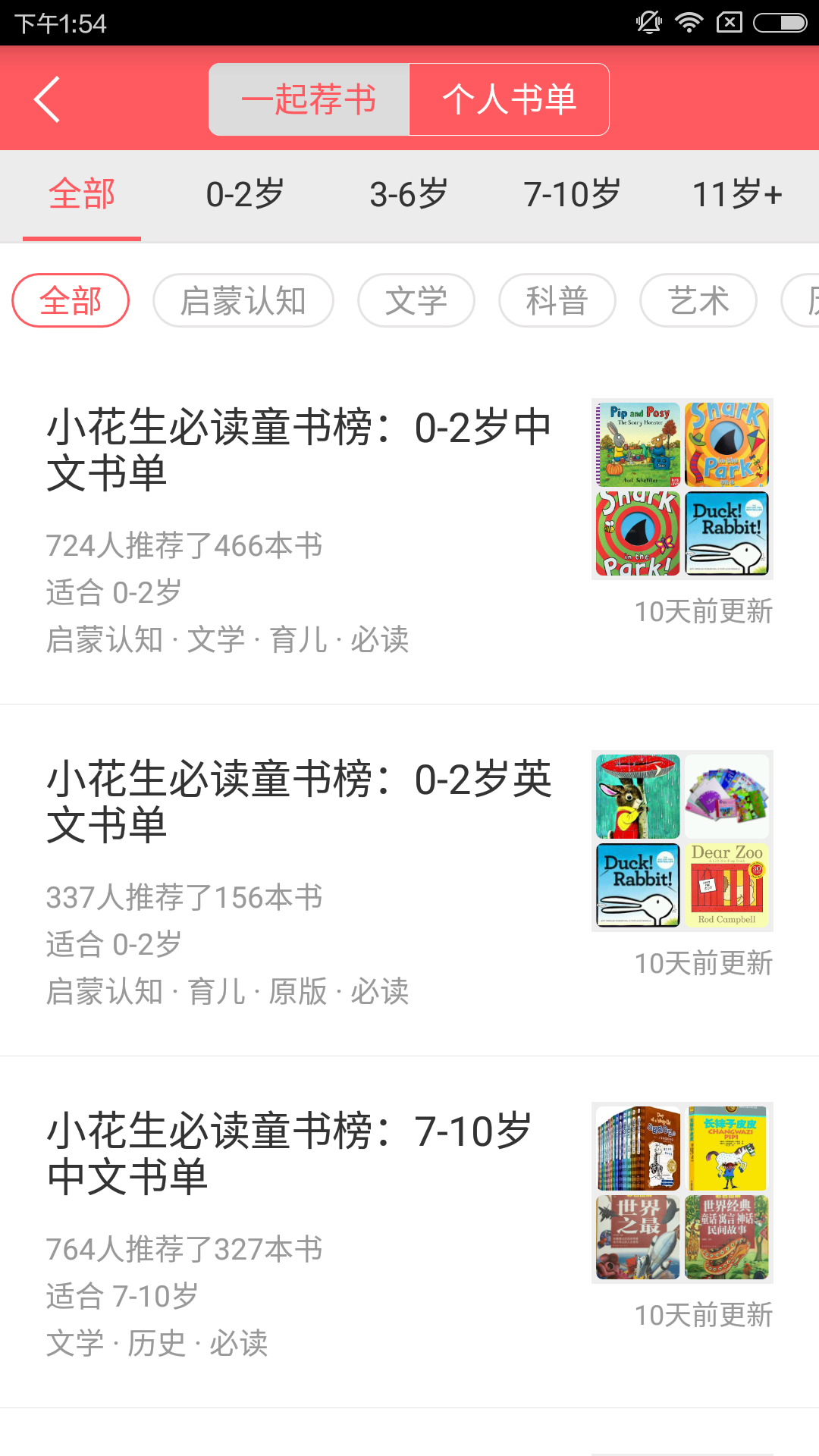Stay on the 一起荐书 tab
The height and width of the screenshot is (1456, 819).
[308, 99]
